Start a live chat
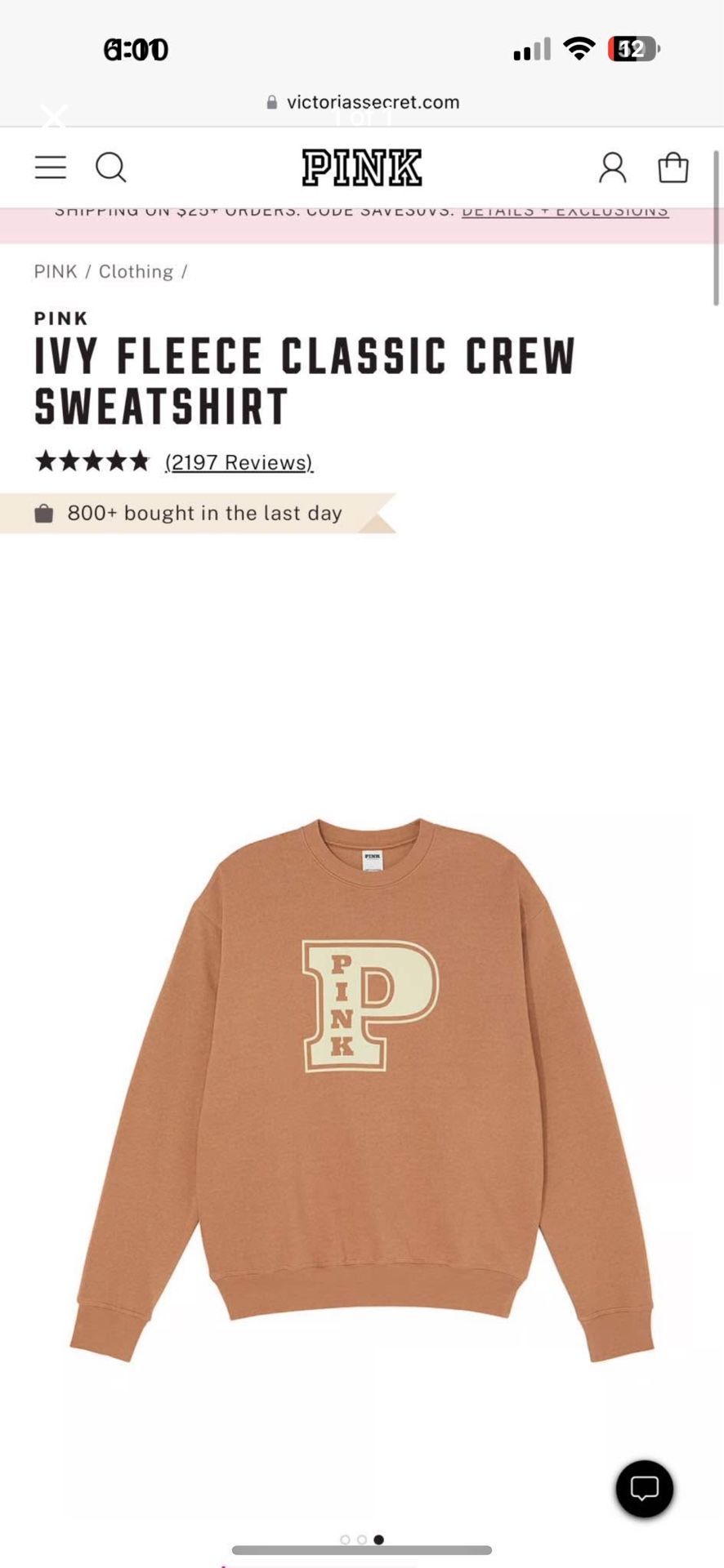Viewport: 724px width, 1568px height. [x=644, y=1488]
